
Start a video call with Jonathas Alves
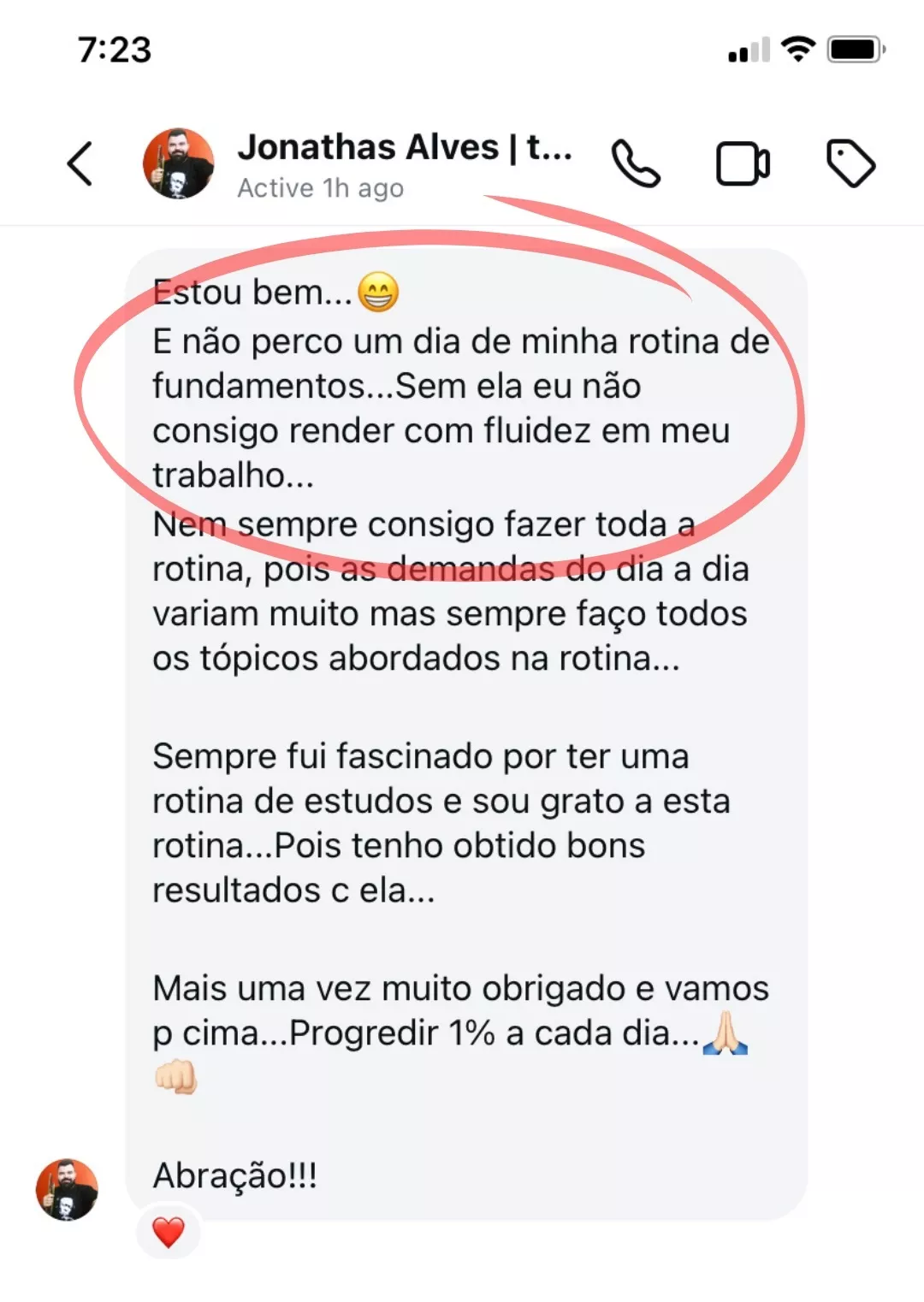tap(743, 163)
